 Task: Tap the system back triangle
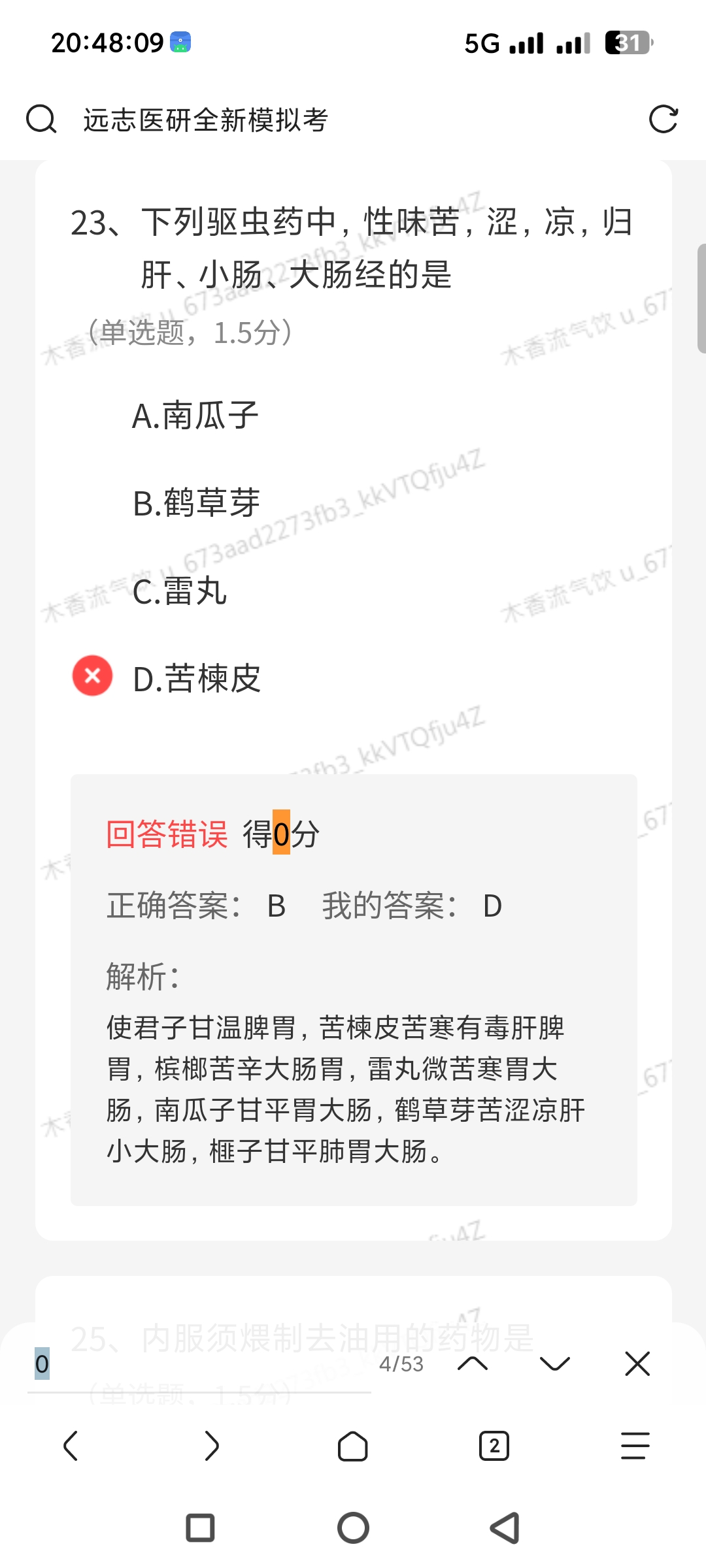pyautogui.click(x=505, y=1528)
